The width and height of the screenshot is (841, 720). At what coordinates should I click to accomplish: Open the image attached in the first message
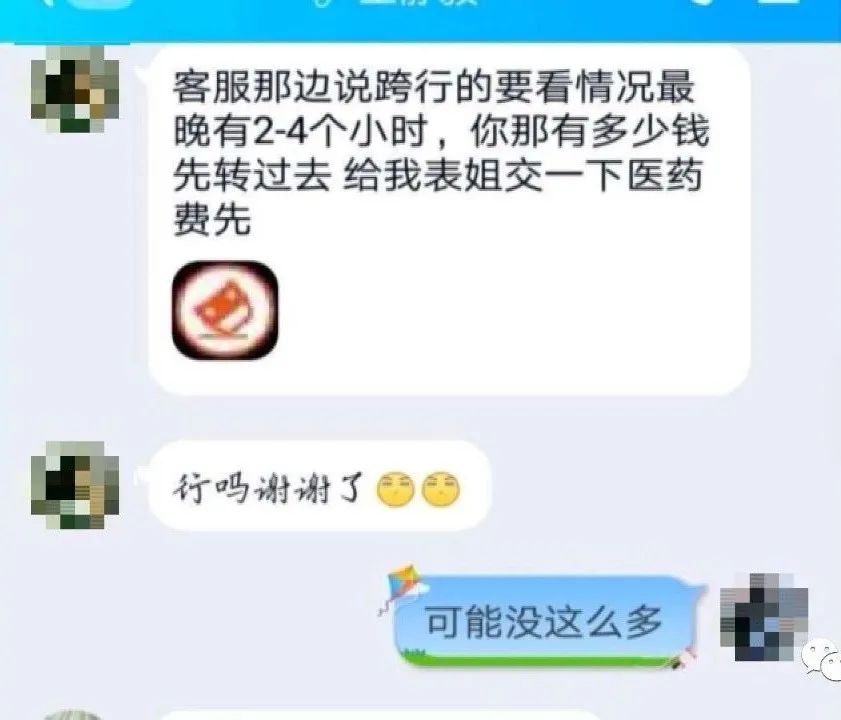tap(225, 309)
